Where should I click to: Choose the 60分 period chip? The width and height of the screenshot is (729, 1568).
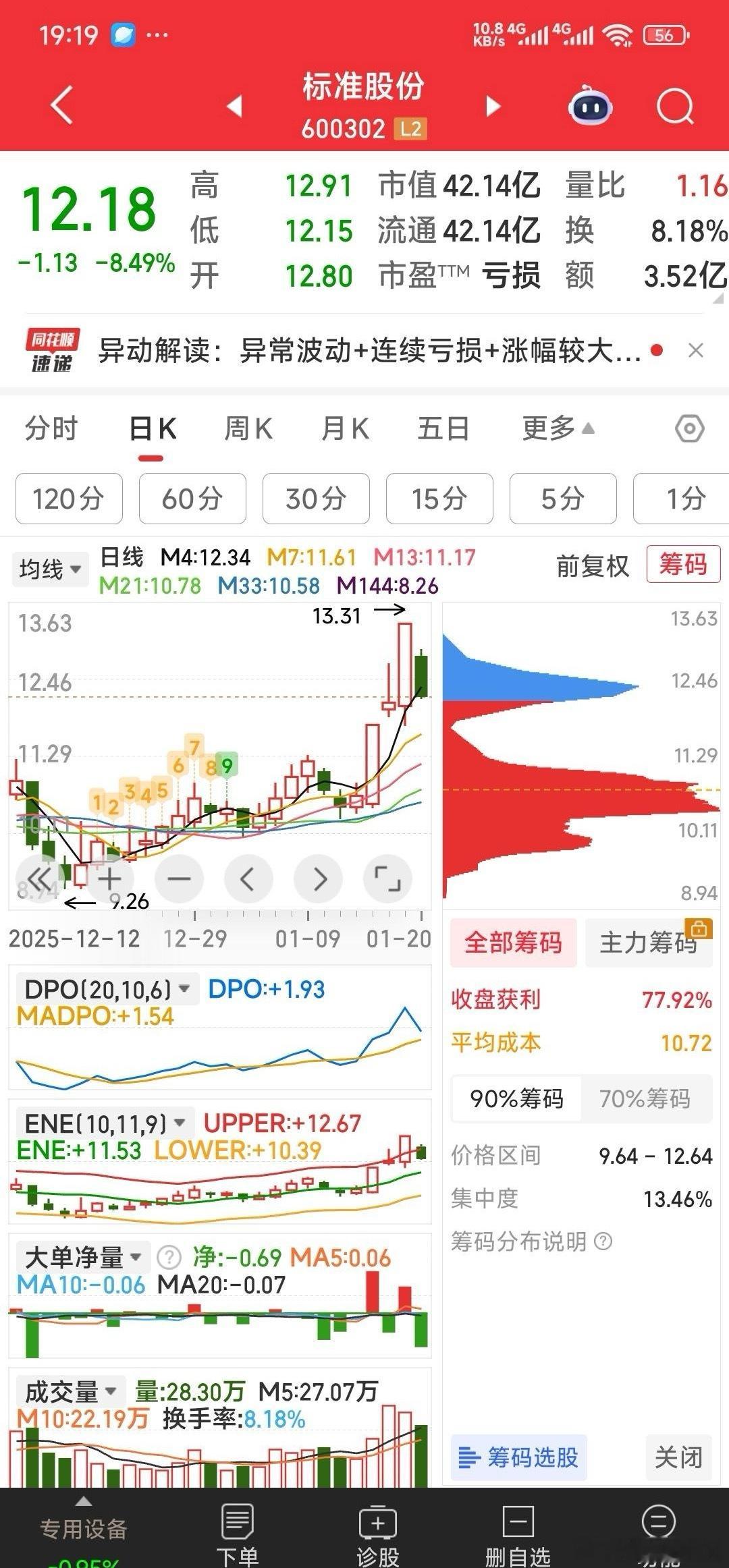(192, 499)
